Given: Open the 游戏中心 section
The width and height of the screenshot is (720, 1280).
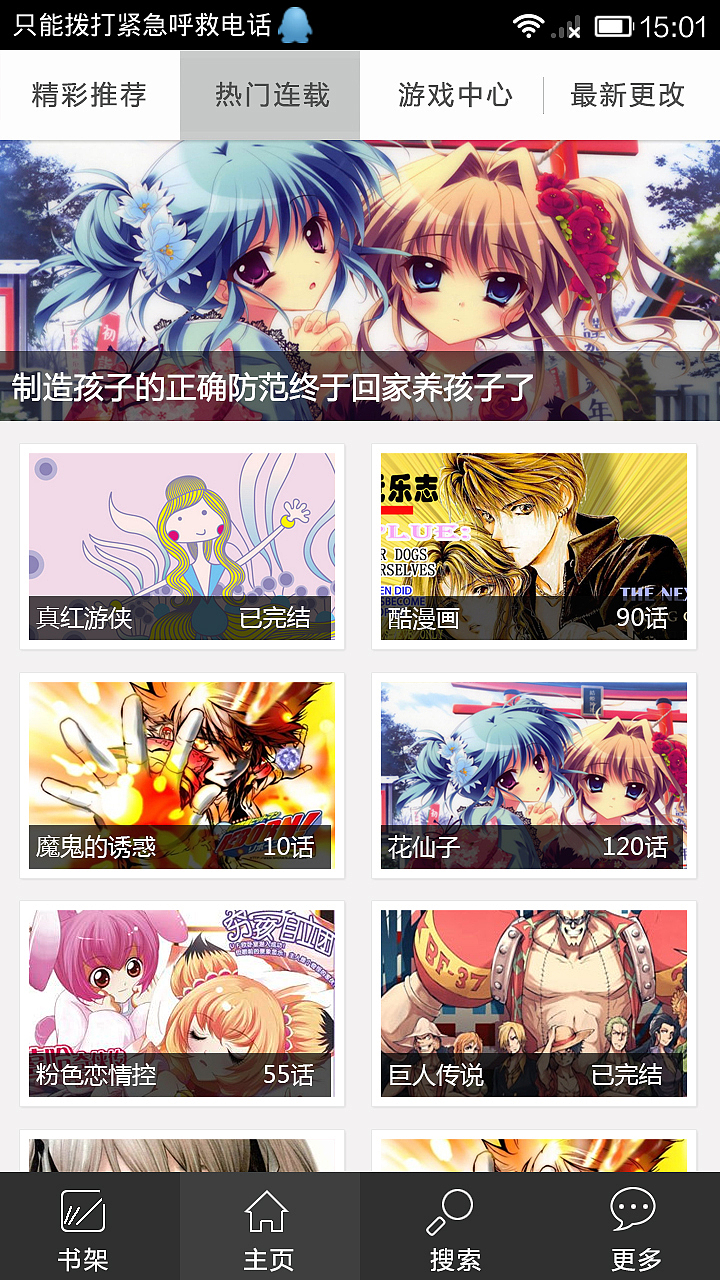Looking at the screenshot, I should [x=453, y=95].
